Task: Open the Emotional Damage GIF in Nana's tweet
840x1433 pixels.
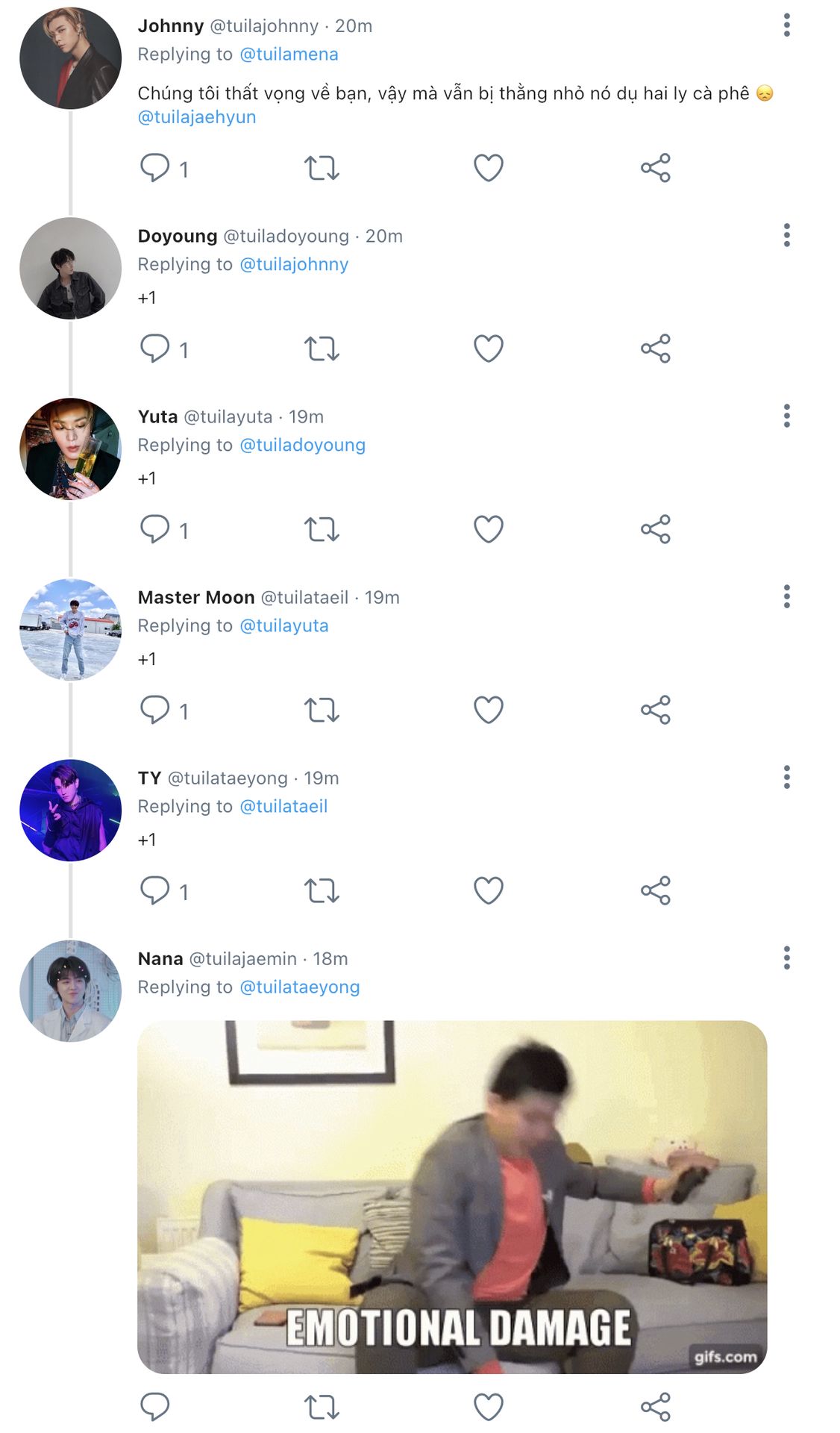Action: 452,1197
